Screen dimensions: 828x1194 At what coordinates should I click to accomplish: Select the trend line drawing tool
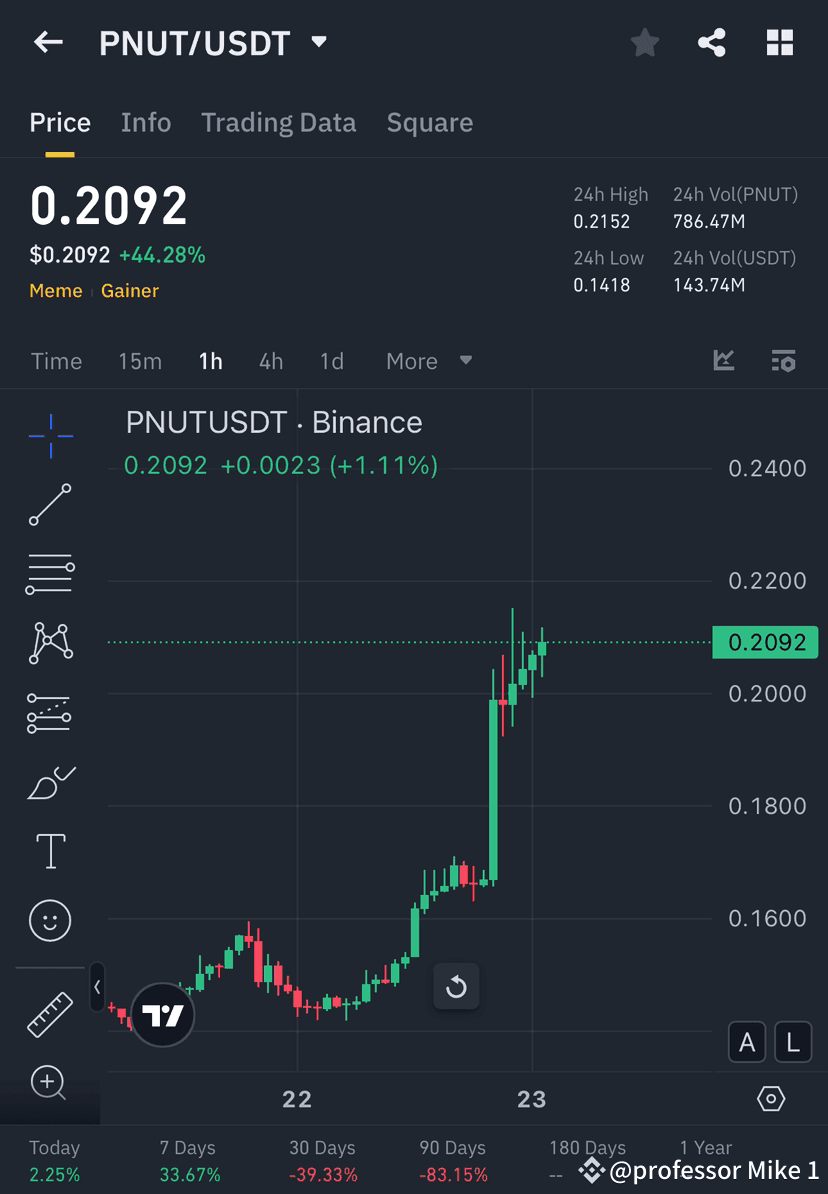(x=50, y=505)
